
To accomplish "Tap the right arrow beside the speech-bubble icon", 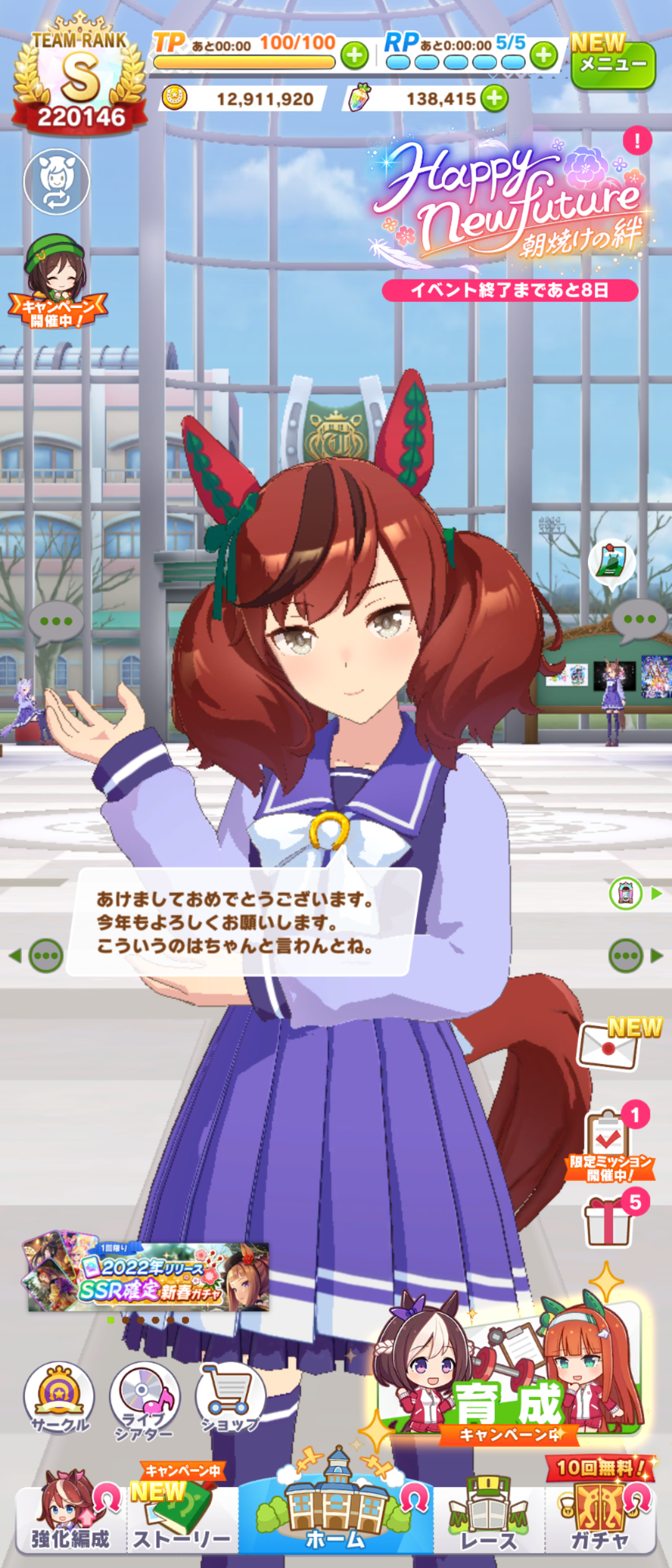I will tap(656, 956).
